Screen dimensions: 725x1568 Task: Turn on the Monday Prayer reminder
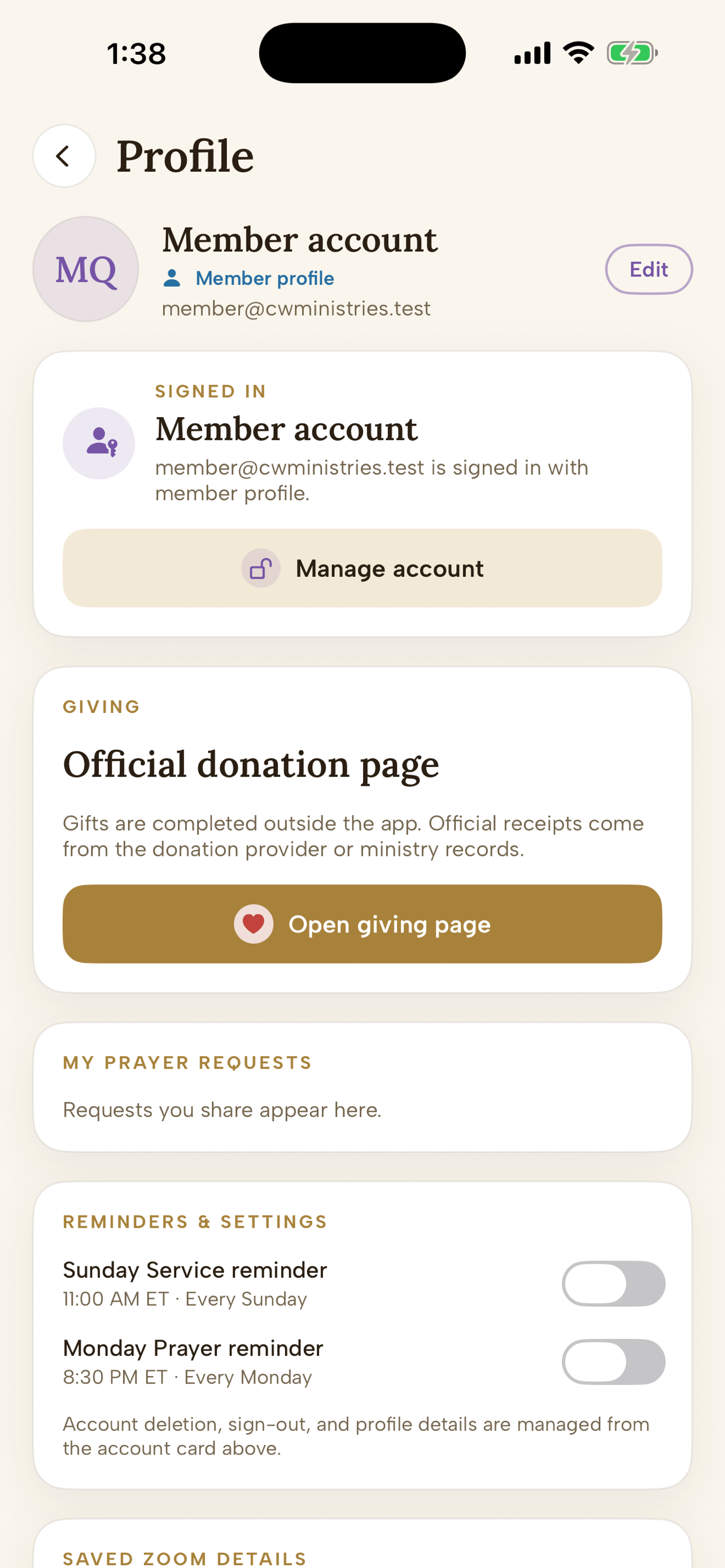(x=613, y=1361)
